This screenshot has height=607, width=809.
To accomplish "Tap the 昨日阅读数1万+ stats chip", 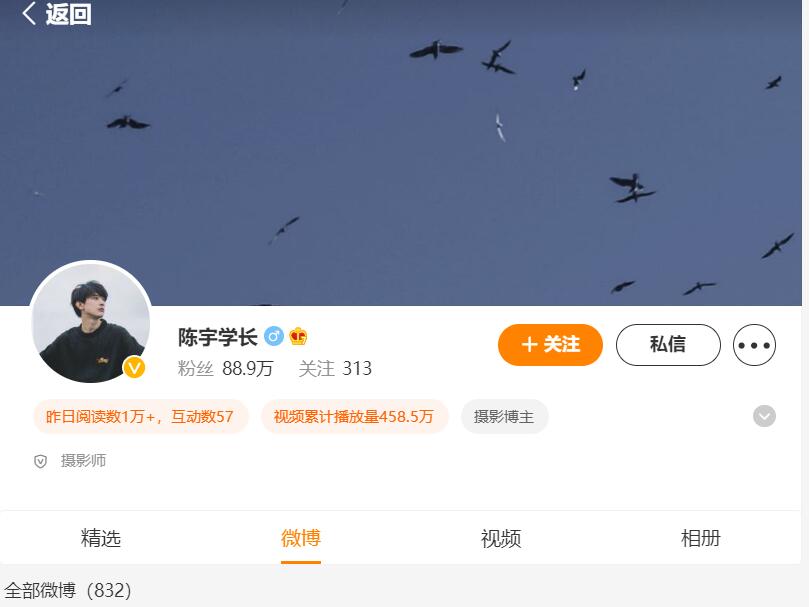I will tap(140, 417).
